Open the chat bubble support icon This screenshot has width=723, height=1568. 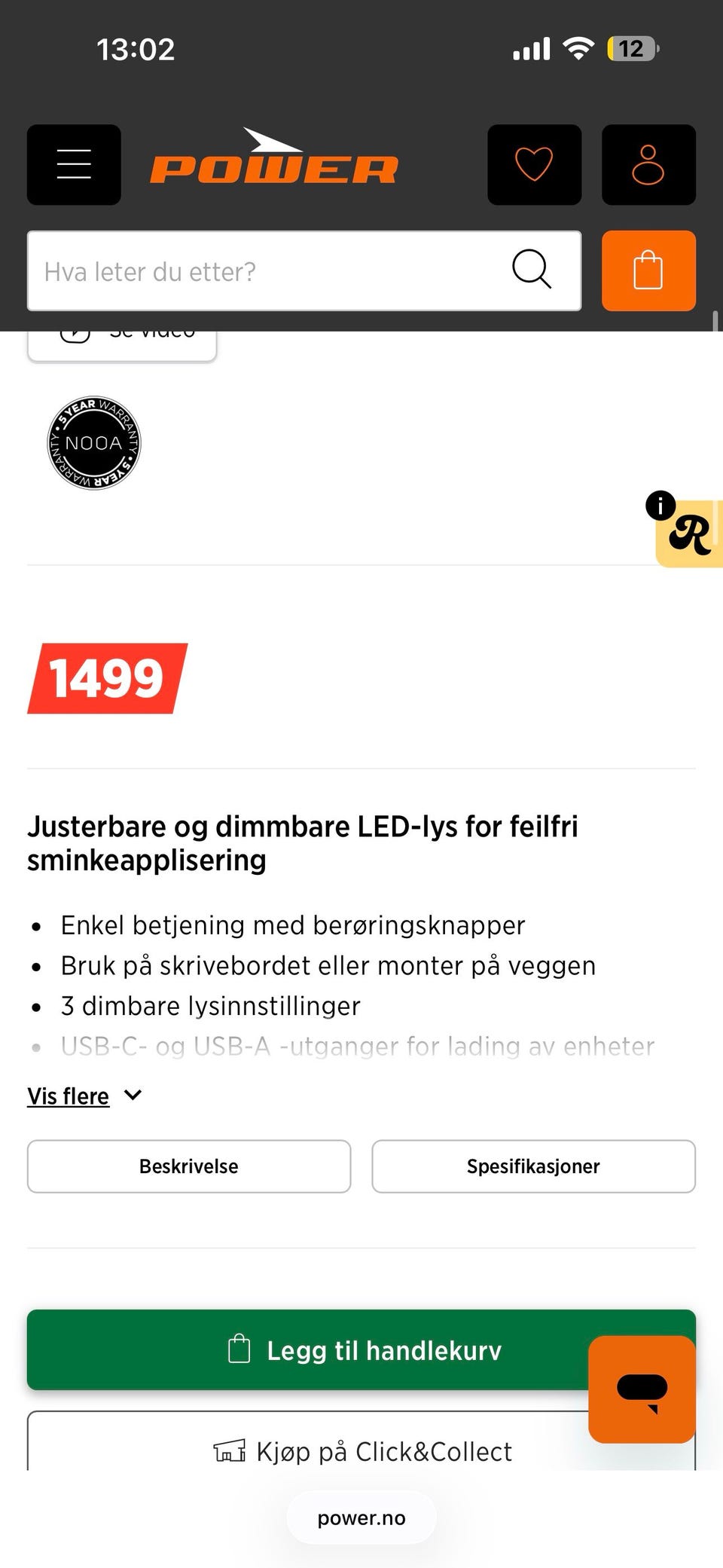pos(641,1389)
